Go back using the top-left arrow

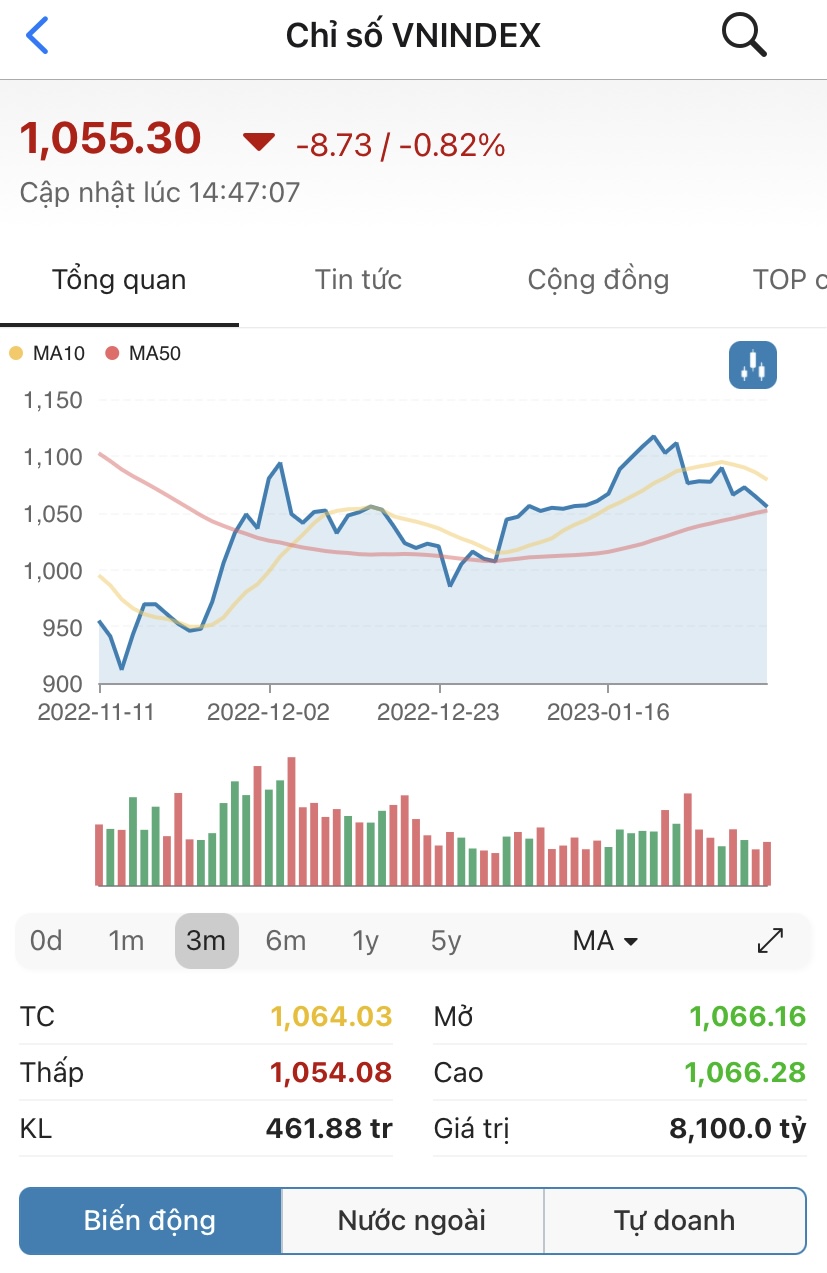(37, 37)
